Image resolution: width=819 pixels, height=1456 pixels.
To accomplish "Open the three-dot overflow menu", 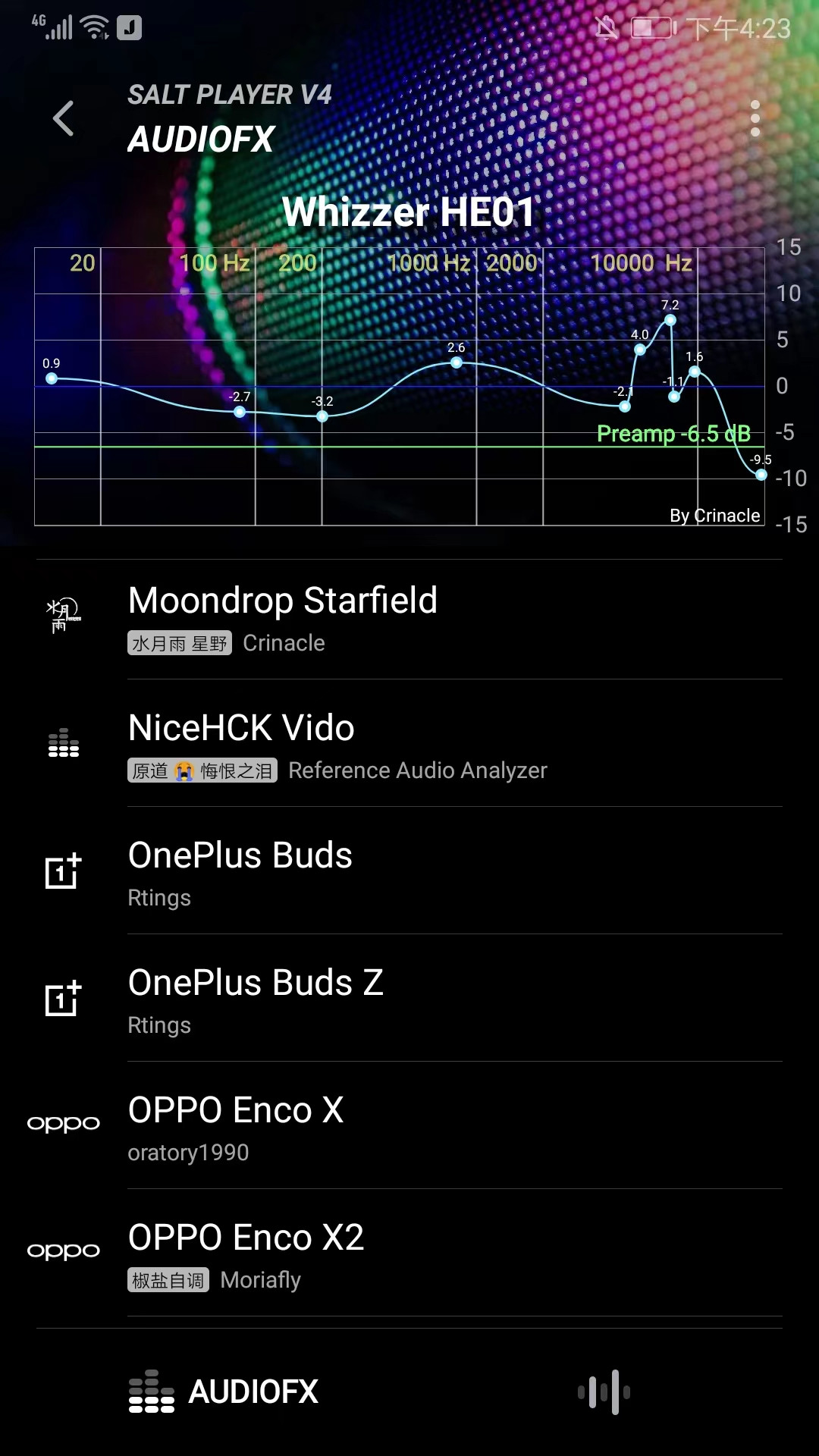I will pos(755,119).
